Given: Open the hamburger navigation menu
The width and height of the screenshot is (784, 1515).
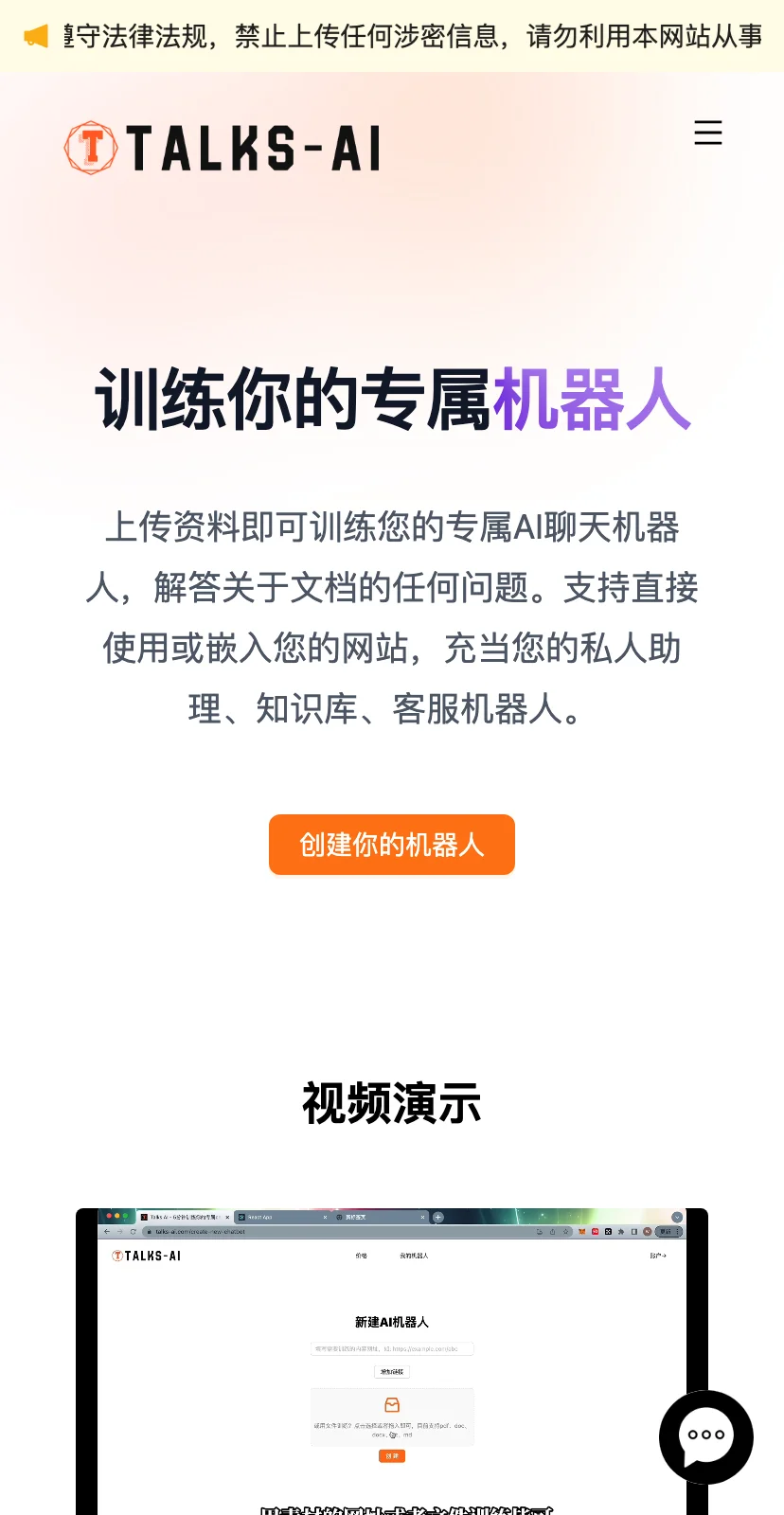Looking at the screenshot, I should pos(707,133).
